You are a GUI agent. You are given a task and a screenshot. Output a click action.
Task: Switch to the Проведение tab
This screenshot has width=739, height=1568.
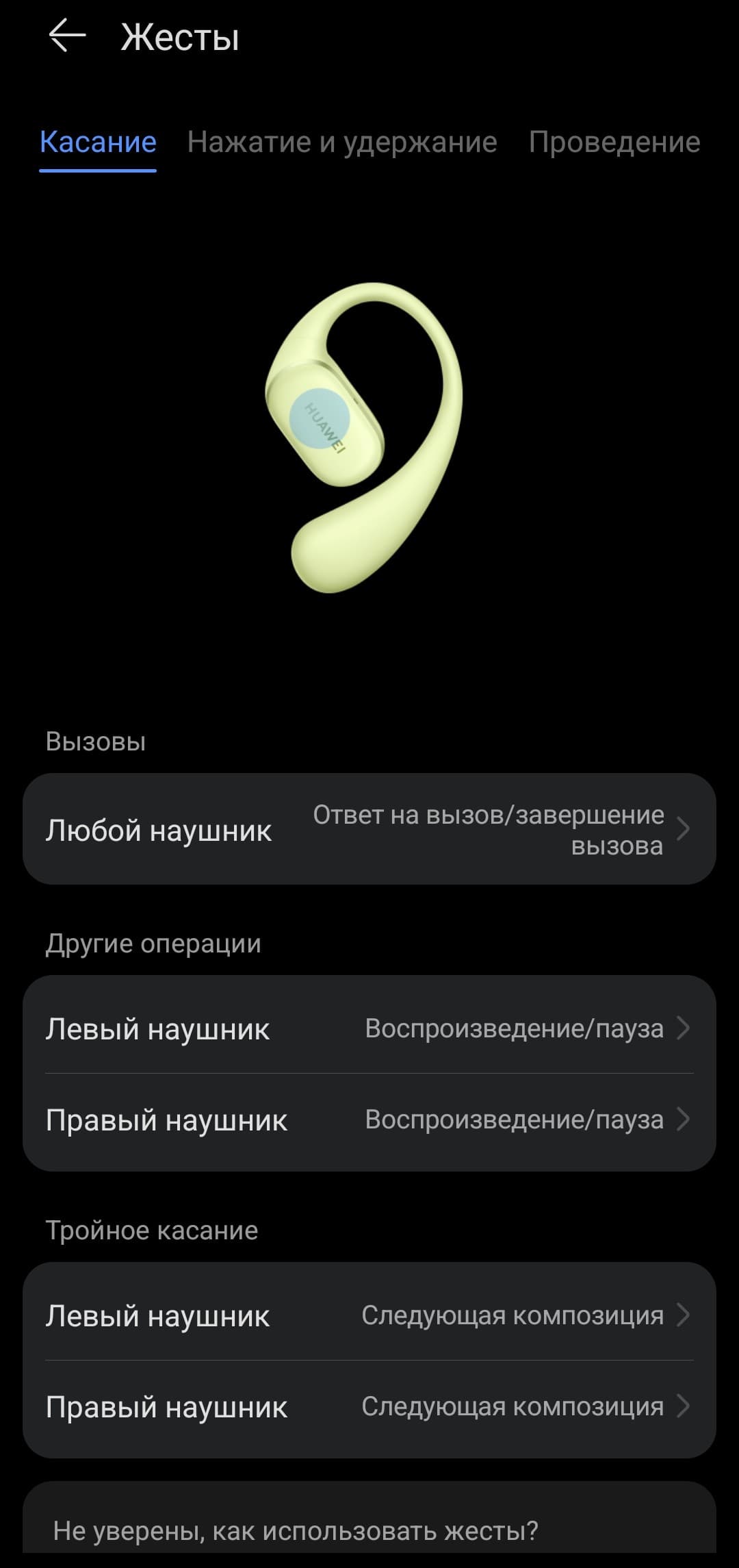point(614,142)
